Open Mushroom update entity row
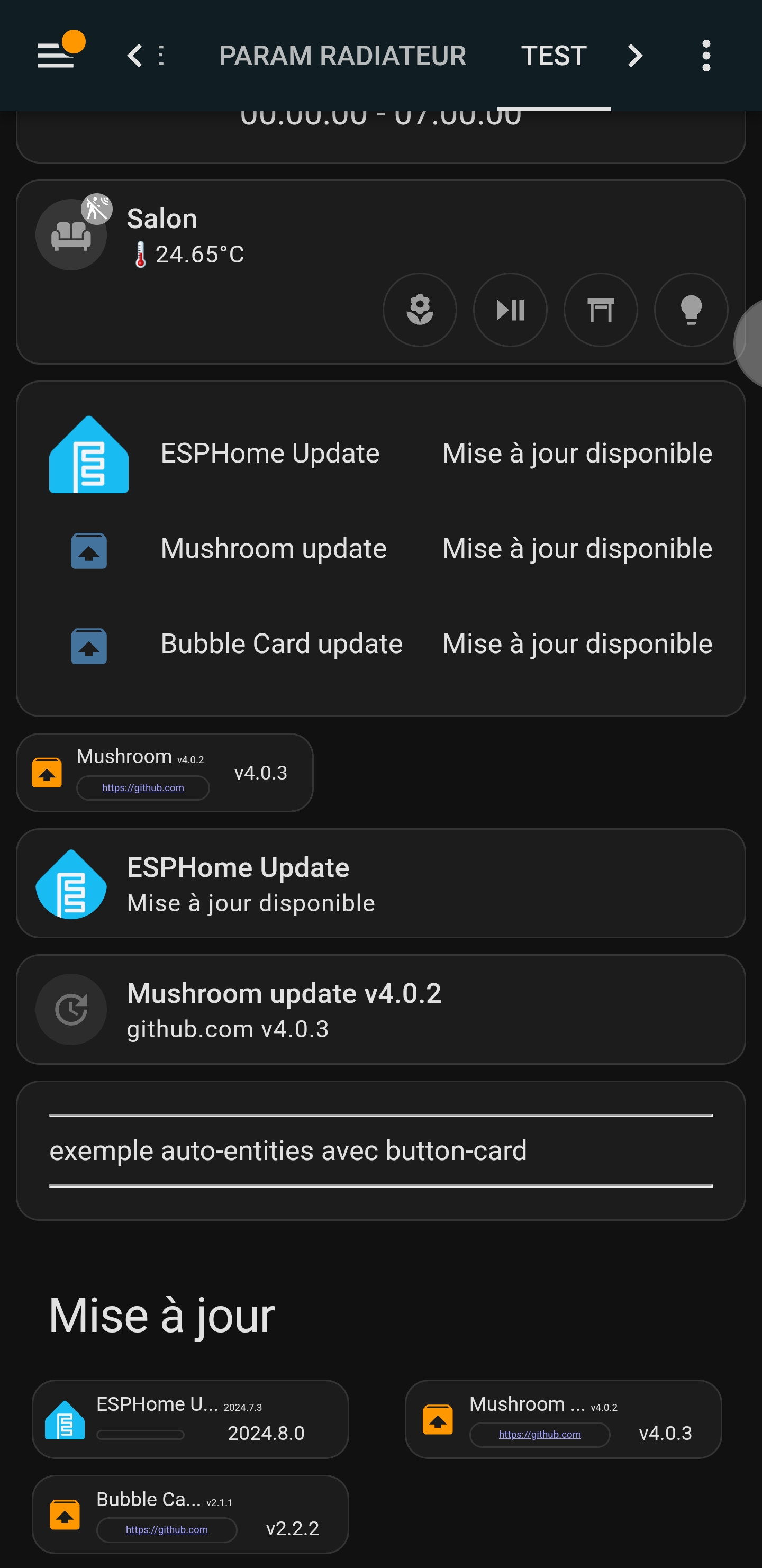762x1568 pixels. pyautogui.click(x=381, y=548)
